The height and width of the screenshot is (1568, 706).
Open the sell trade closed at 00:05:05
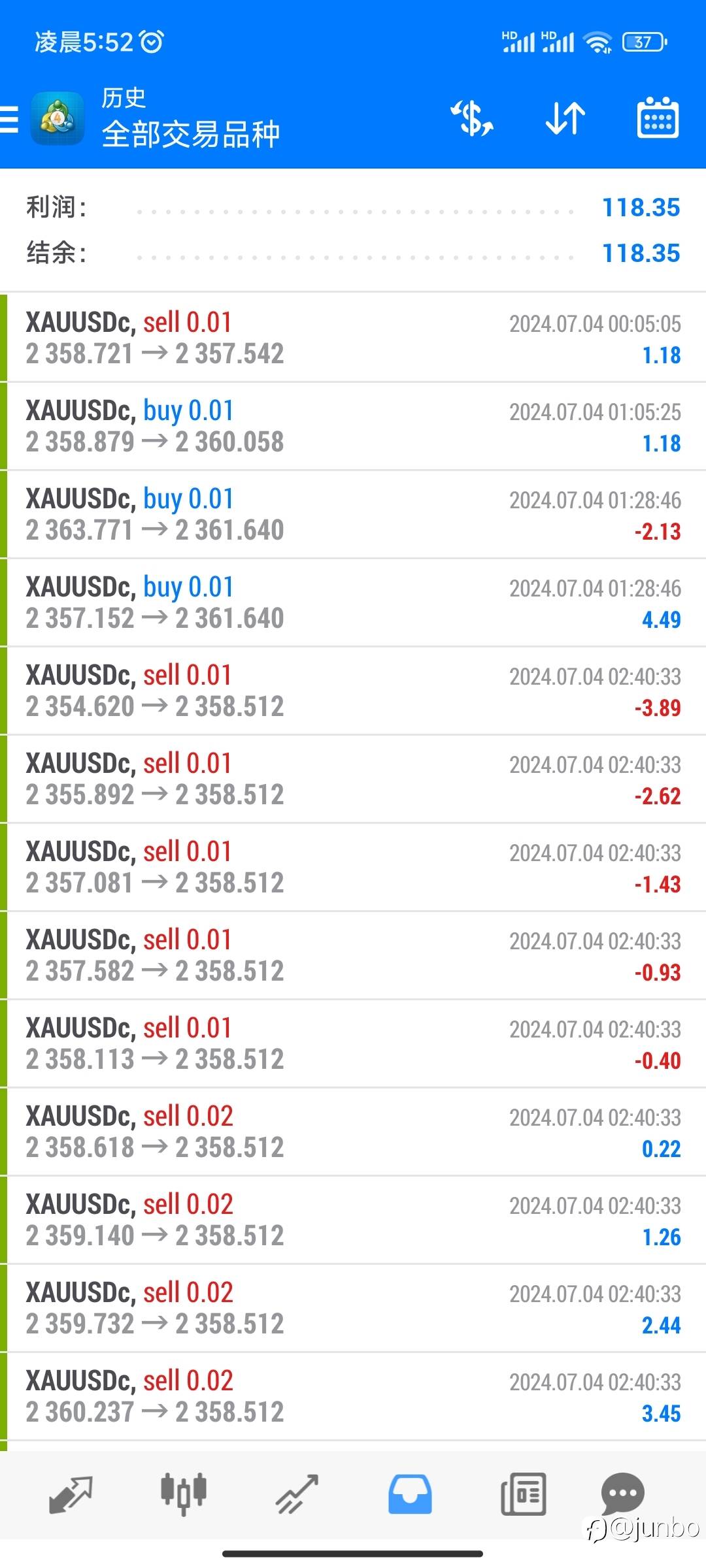(353, 338)
